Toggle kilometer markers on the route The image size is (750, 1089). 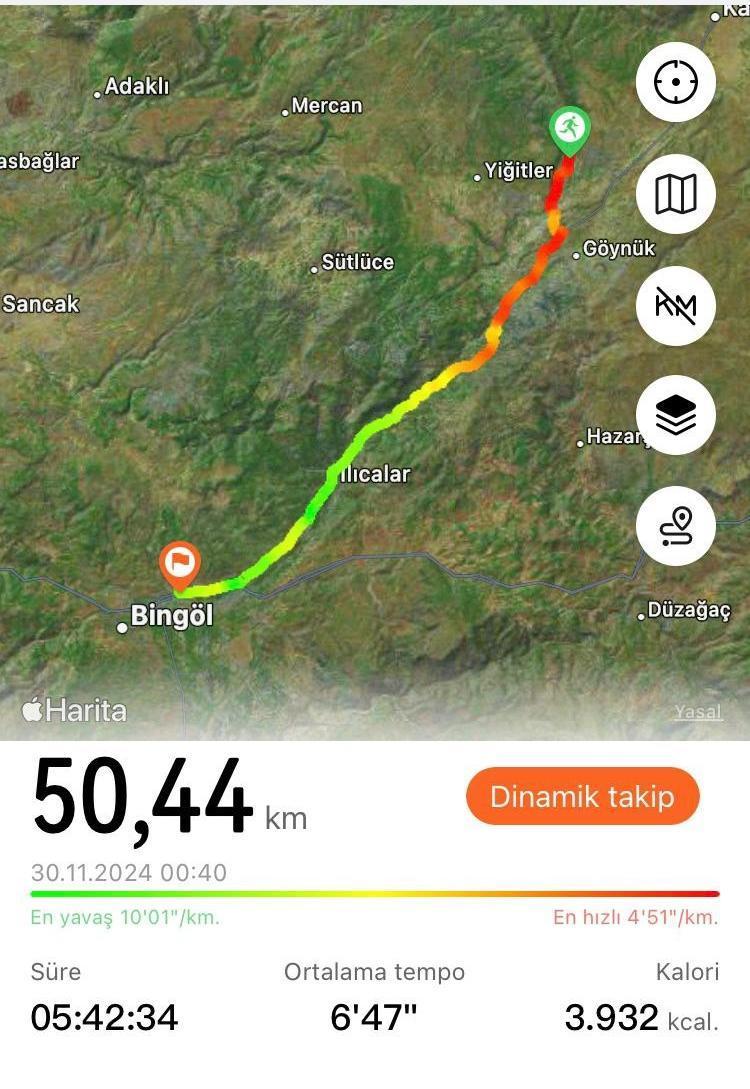pos(676,305)
